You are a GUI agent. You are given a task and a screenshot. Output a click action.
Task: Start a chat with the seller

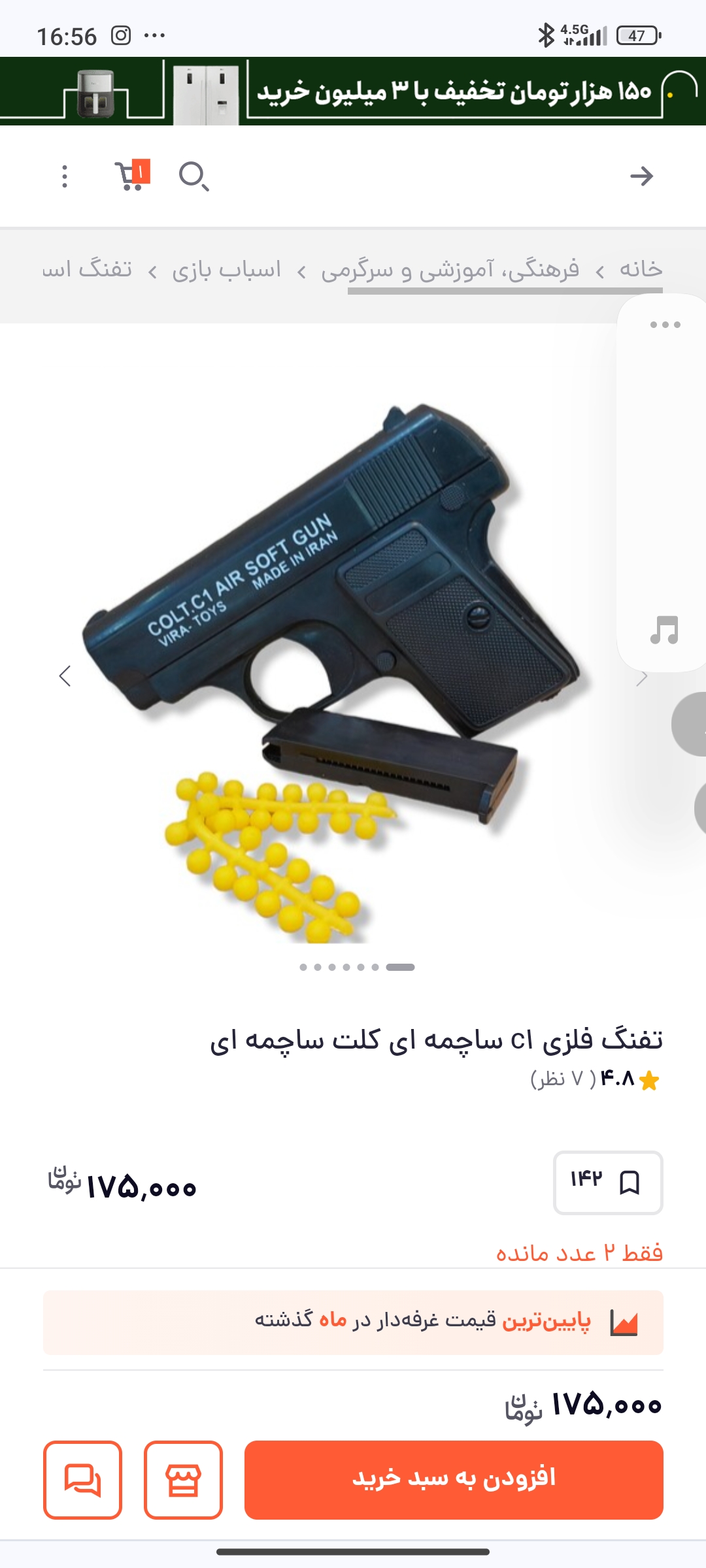click(82, 1480)
